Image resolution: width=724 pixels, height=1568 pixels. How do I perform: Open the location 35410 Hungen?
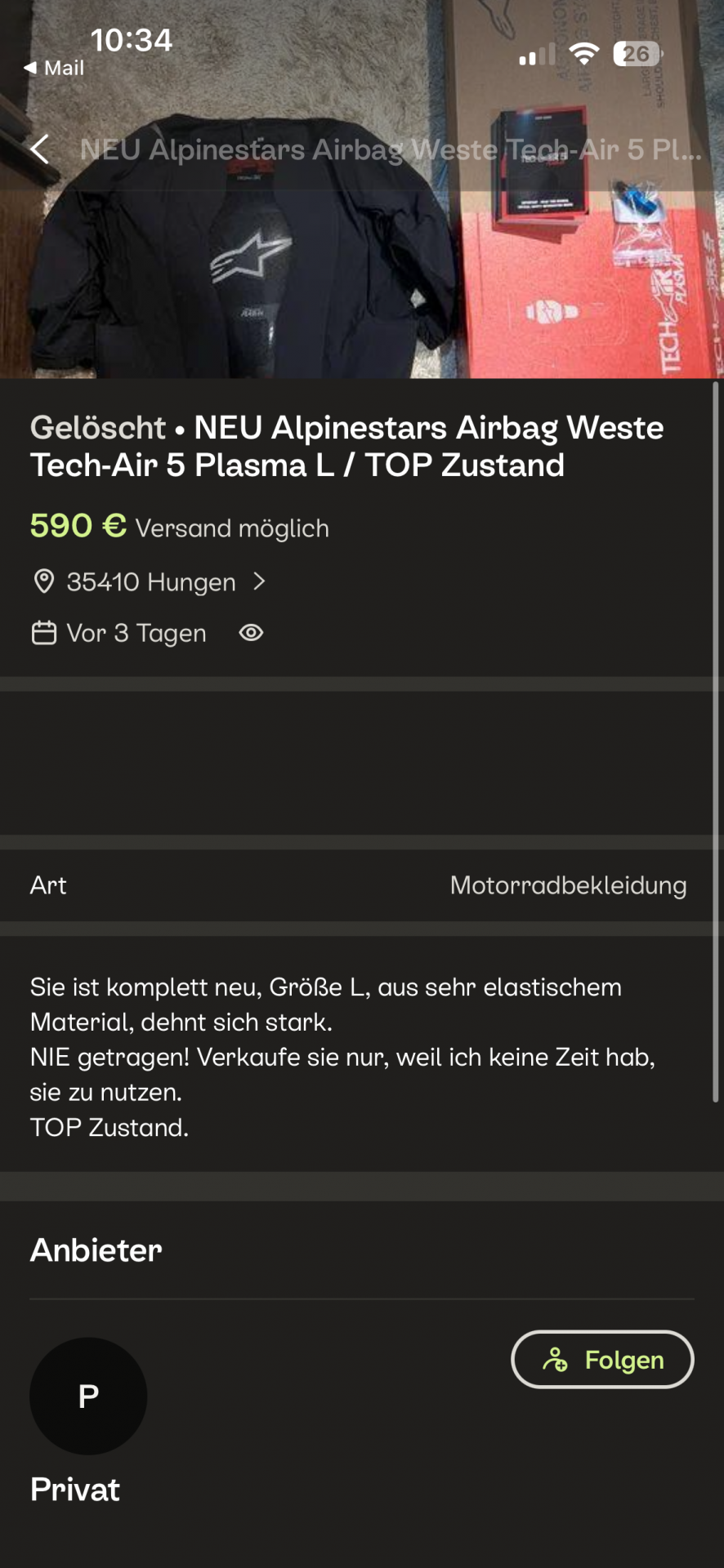point(151,582)
